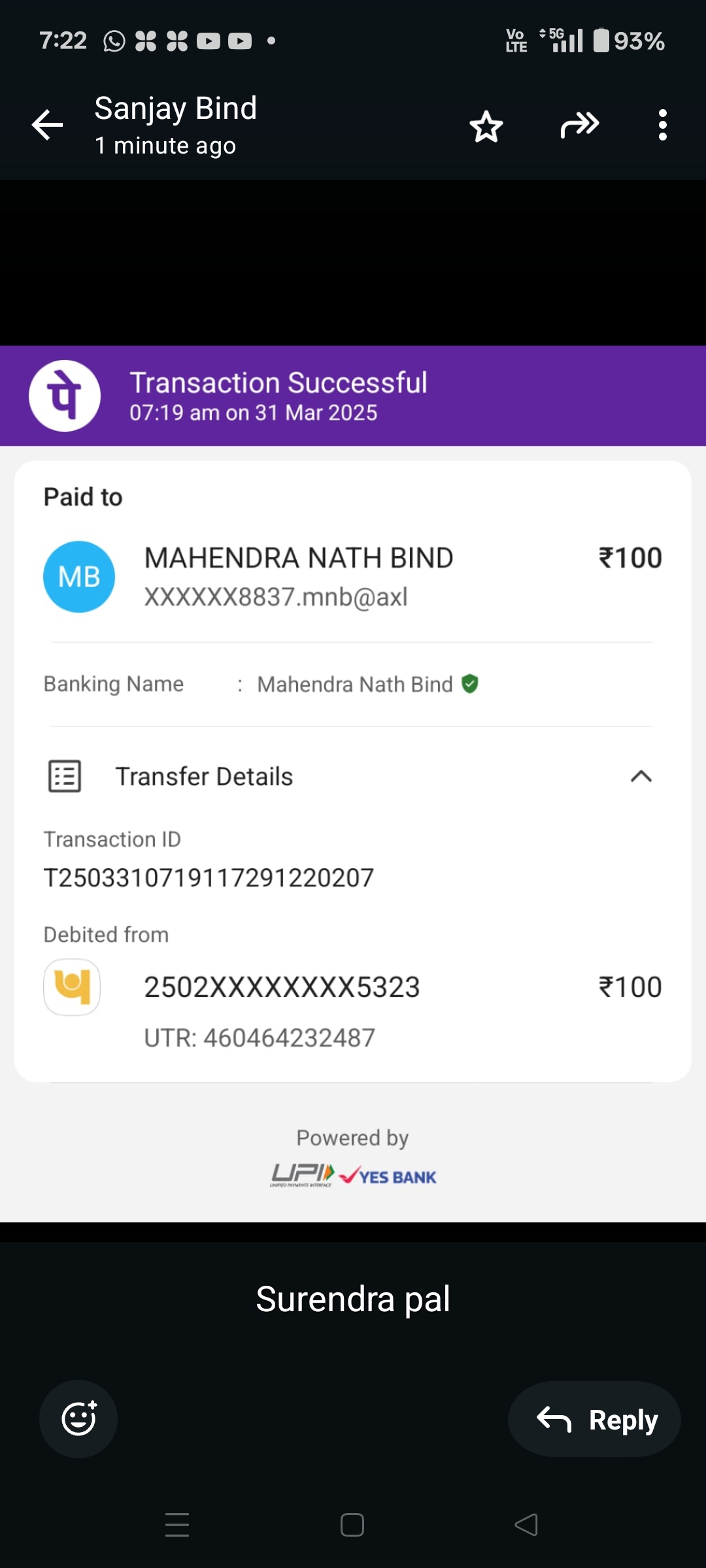This screenshot has width=706, height=1568.
Task: Forward this image message
Action: click(579, 125)
